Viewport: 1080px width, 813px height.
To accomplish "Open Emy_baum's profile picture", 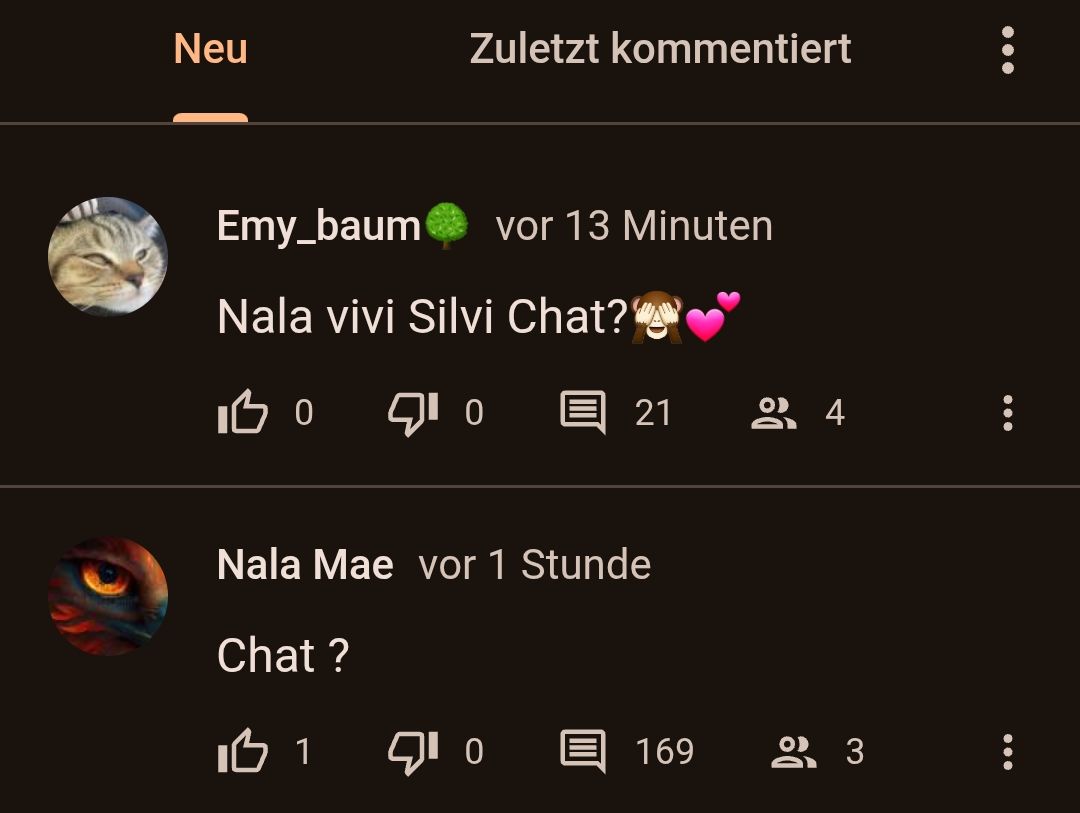I will pyautogui.click(x=108, y=257).
